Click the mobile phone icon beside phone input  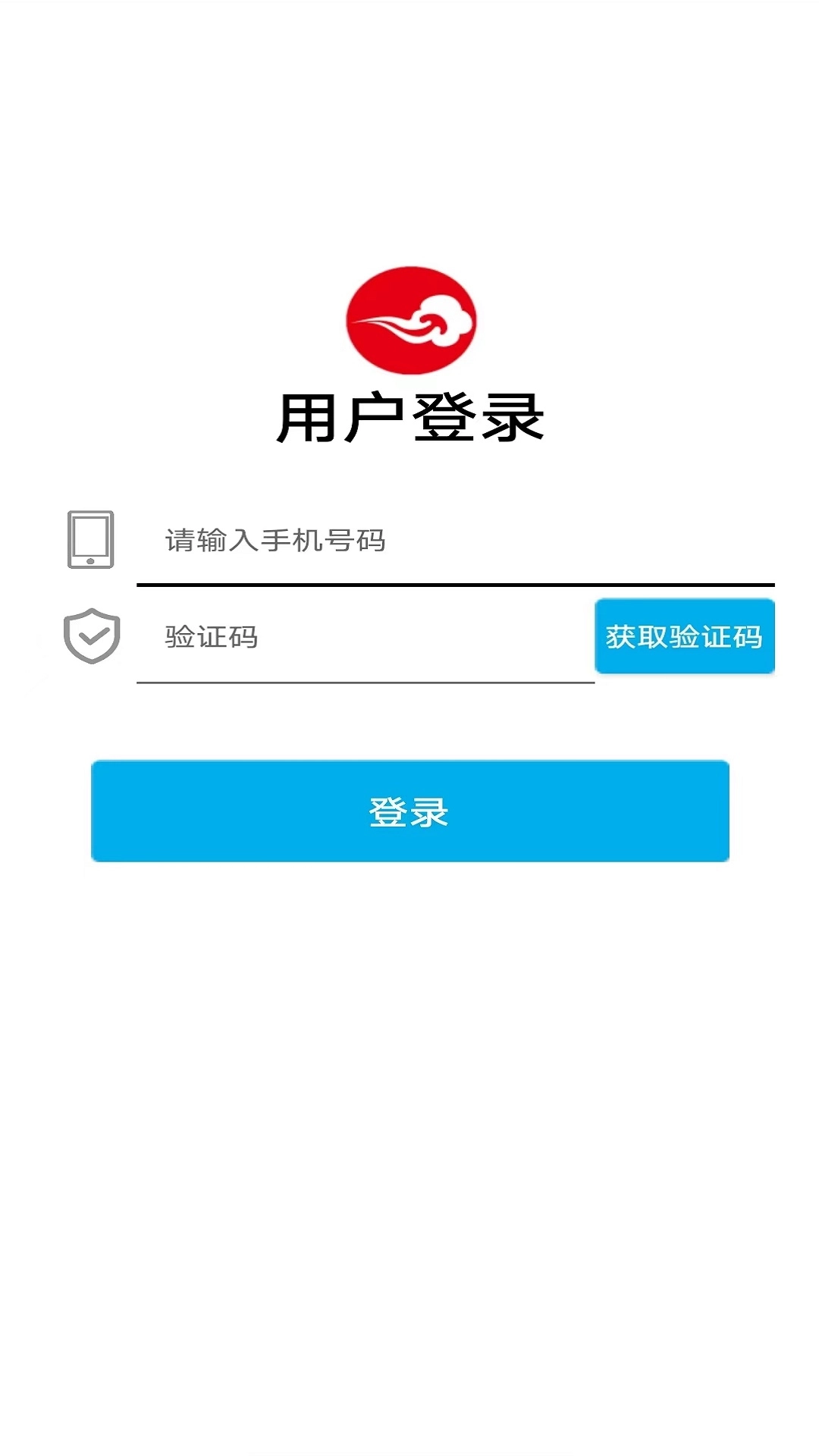(x=90, y=540)
